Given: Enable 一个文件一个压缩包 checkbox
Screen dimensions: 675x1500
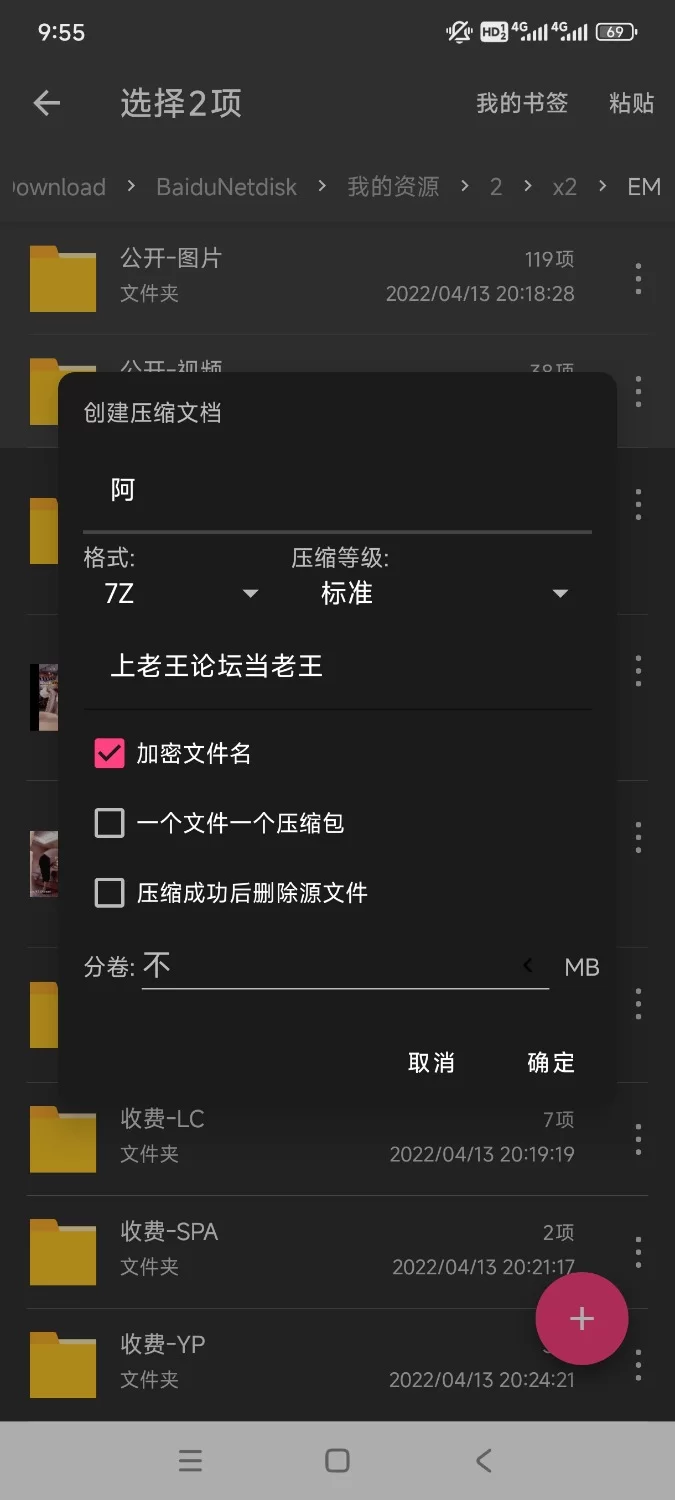Looking at the screenshot, I should [x=109, y=823].
